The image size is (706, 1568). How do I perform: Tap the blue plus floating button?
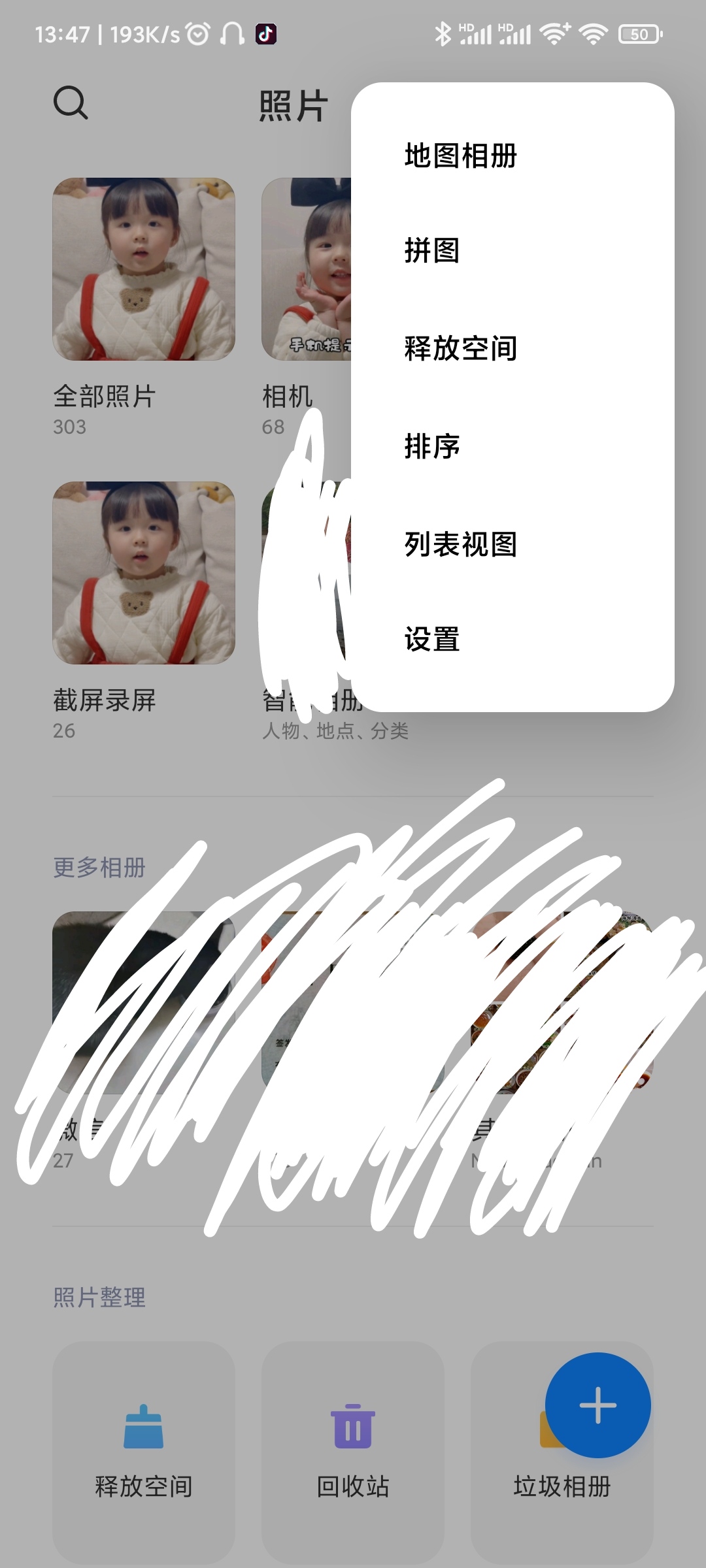click(597, 1405)
